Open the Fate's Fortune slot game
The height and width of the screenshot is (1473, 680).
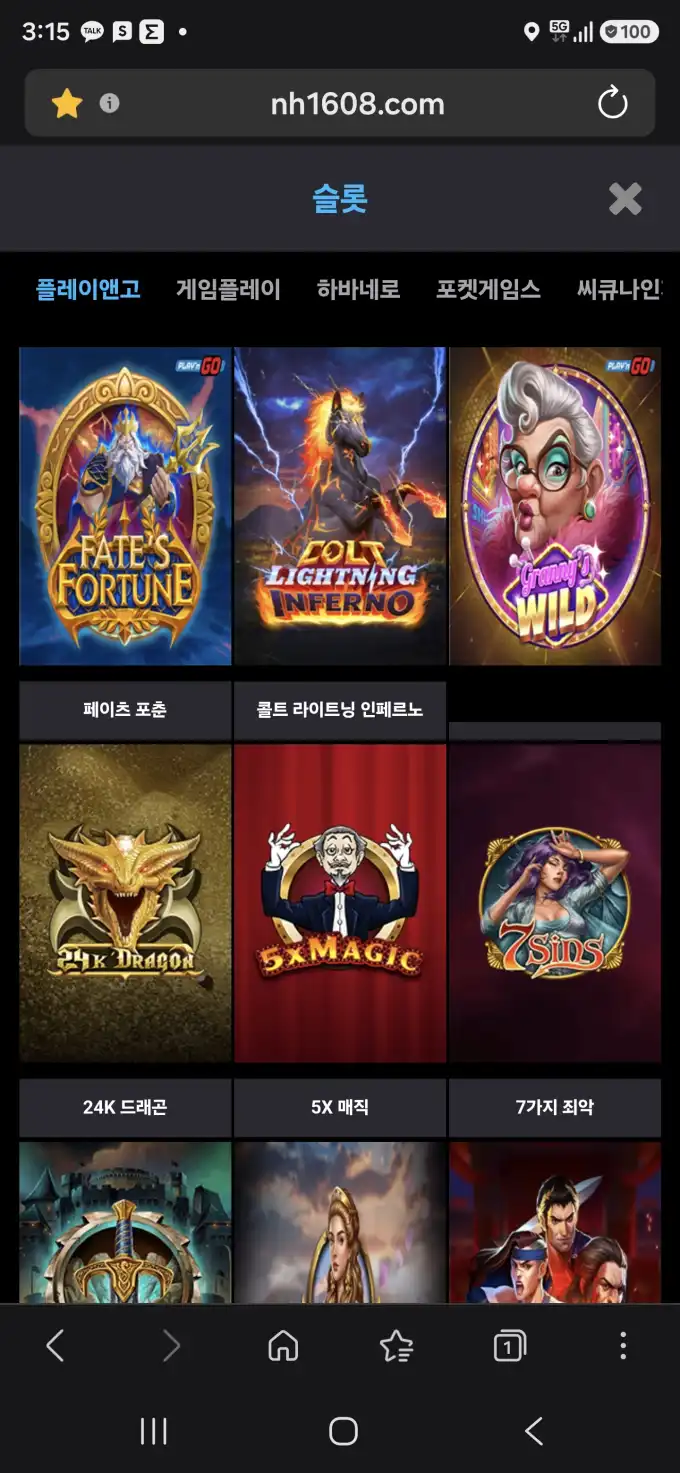125,506
